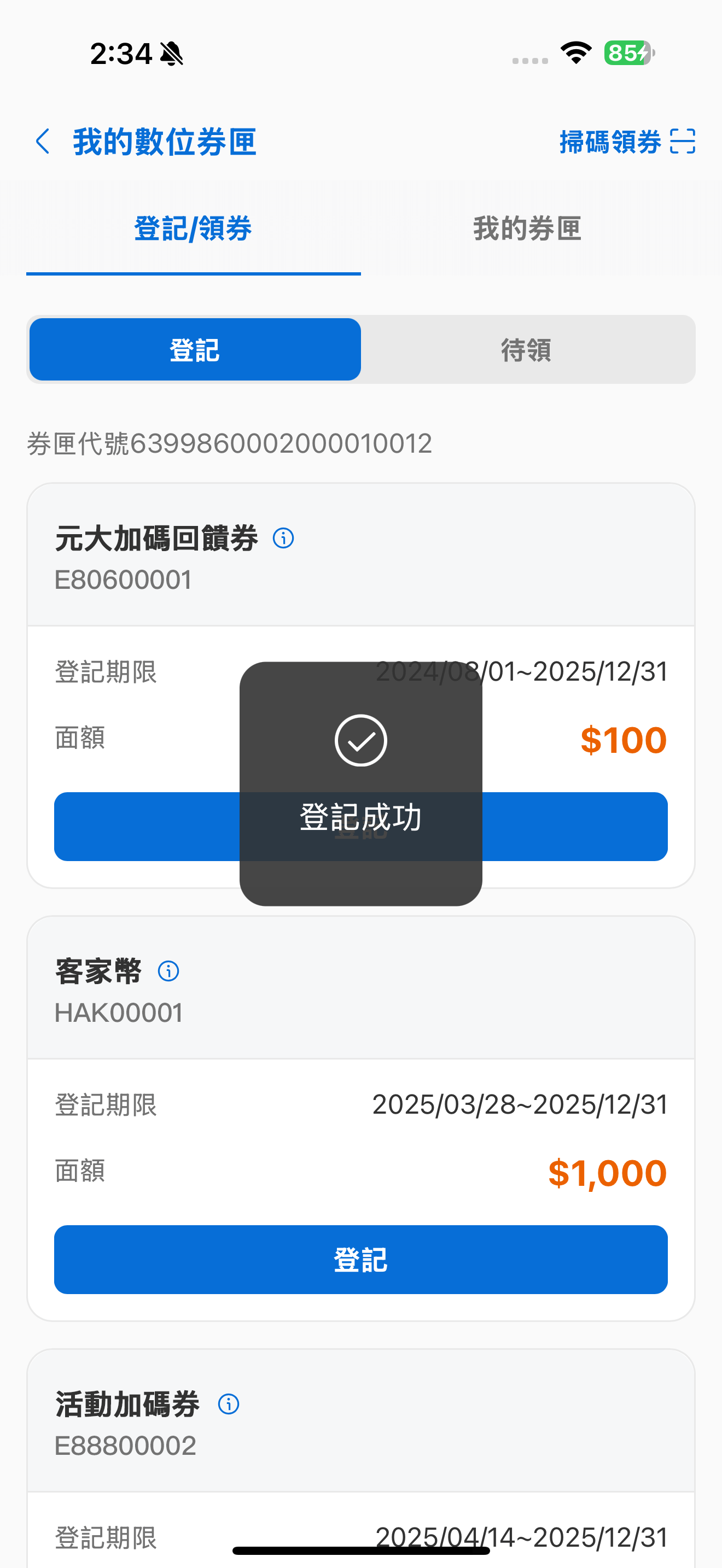Show info for 元大加碼回饋券
Screen dimensions: 722x1568
coord(283,538)
